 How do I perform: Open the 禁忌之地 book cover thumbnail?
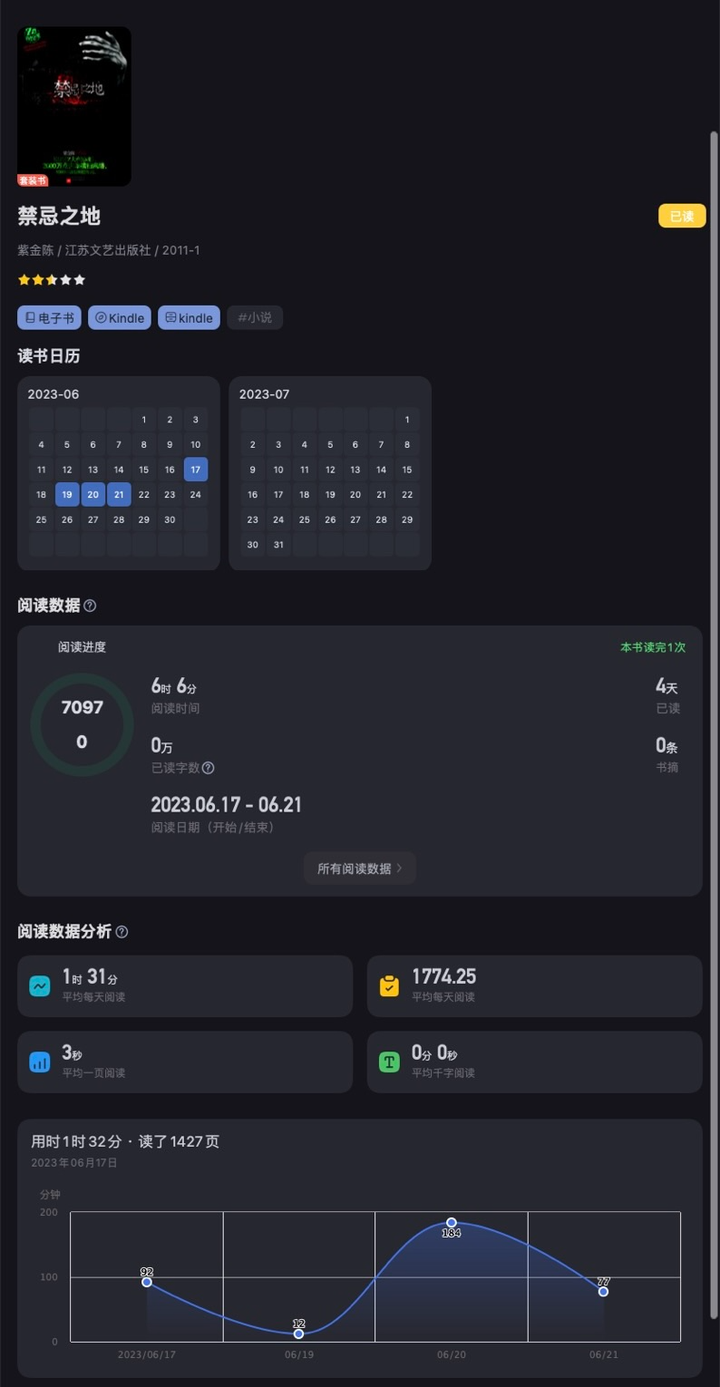pyautogui.click(x=74, y=106)
